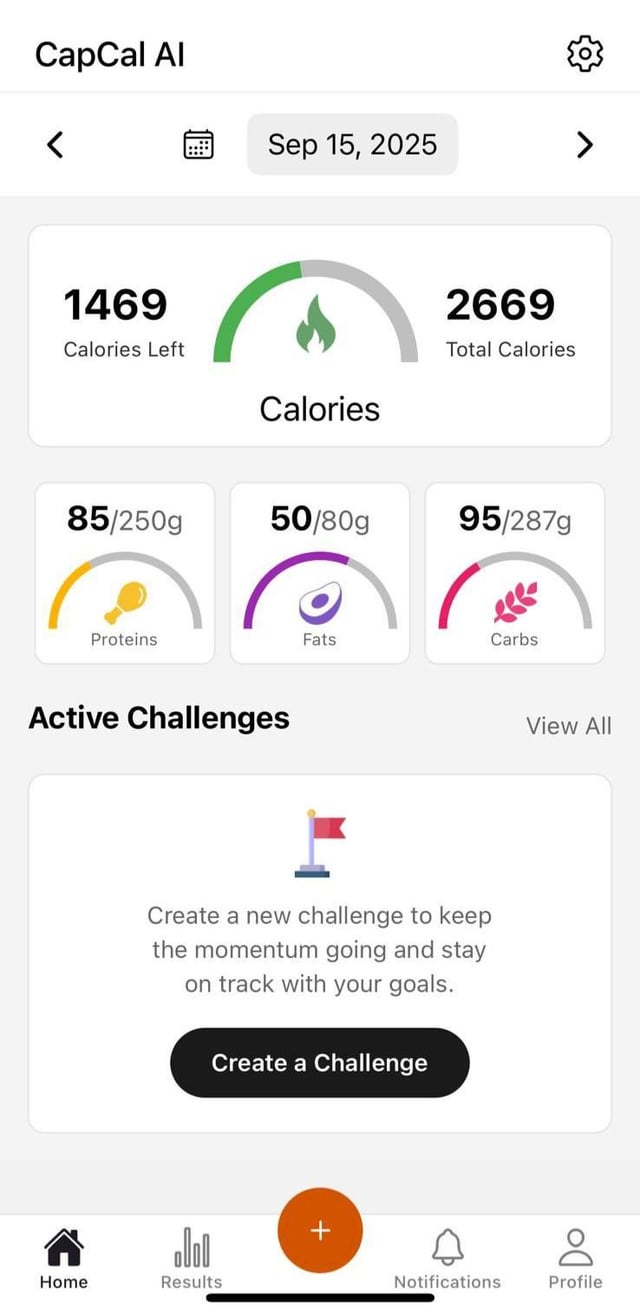Open the Calories summary card
640x1316 pixels.
click(x=320, y=335)
